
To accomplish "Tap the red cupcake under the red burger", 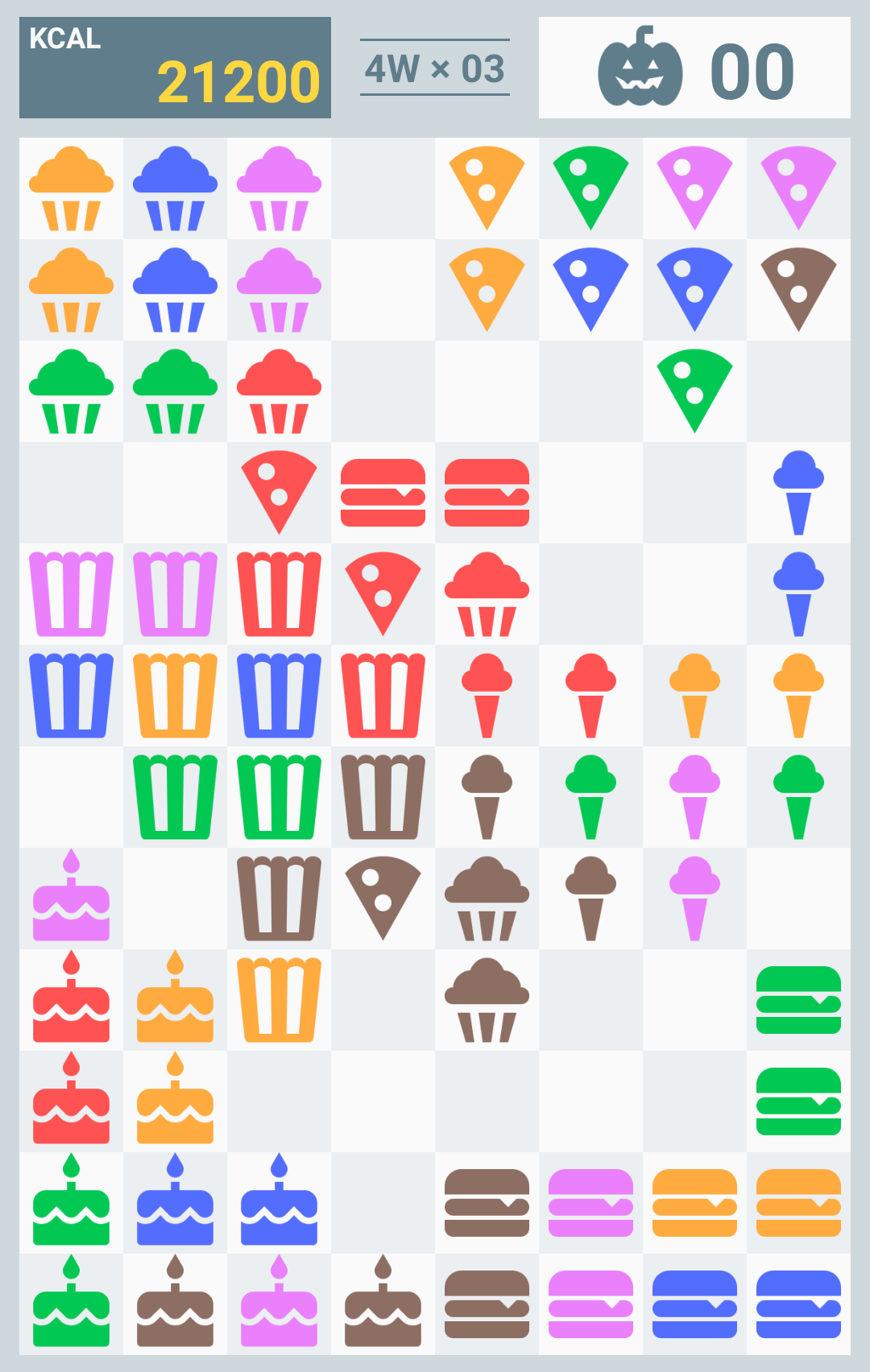I will (x=487, y=593).
